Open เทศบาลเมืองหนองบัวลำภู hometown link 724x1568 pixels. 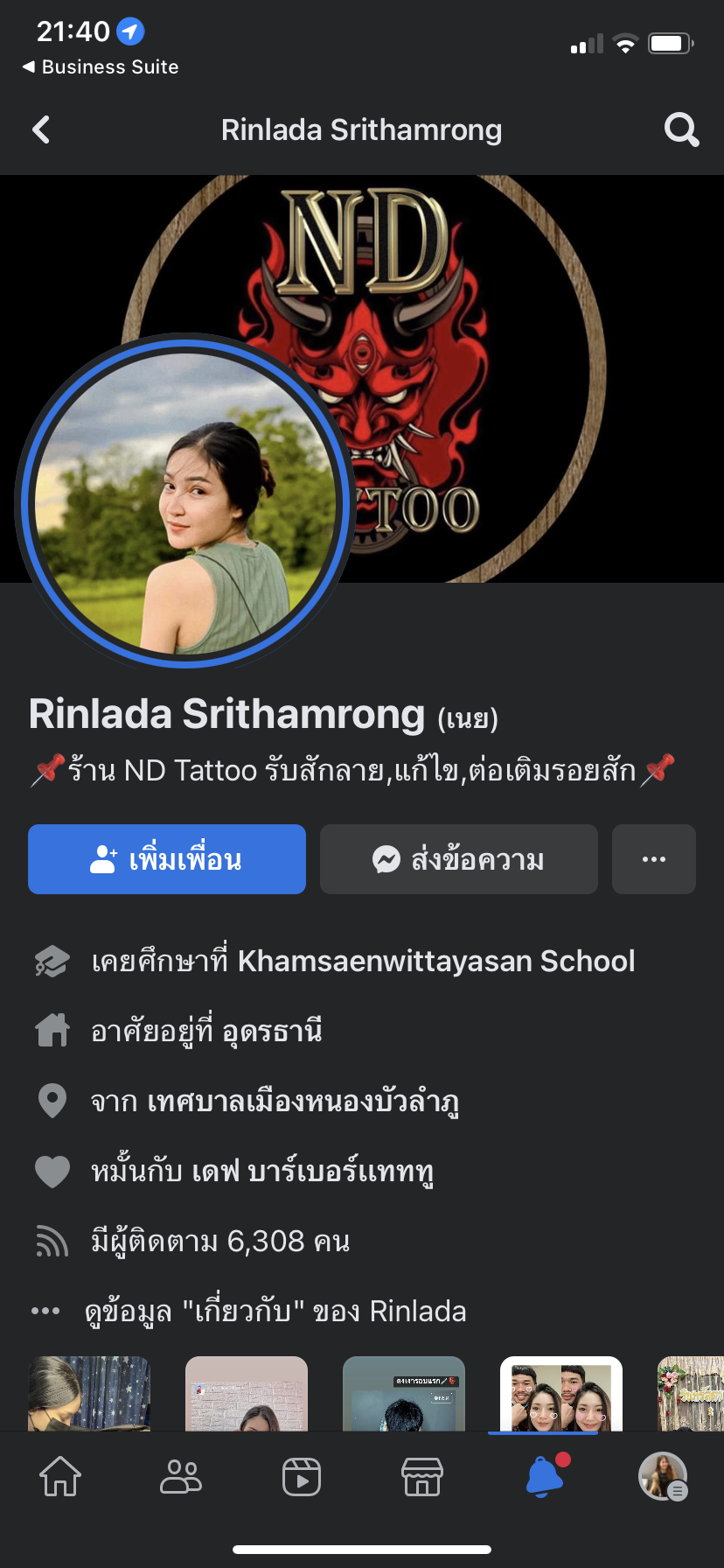tap(303, 1101)
